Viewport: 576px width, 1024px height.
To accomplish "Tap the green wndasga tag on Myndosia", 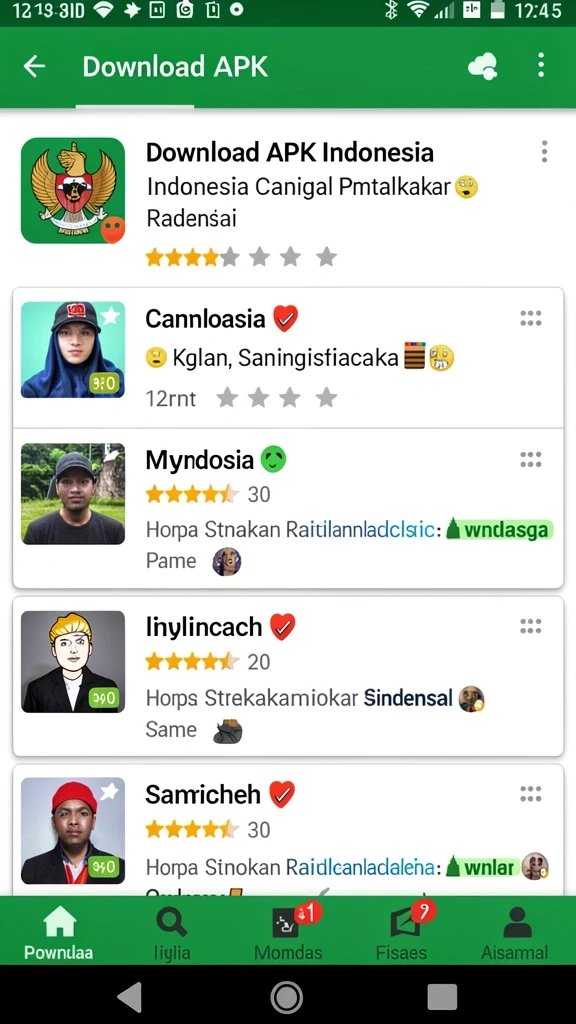I will [x=500, y=530].
